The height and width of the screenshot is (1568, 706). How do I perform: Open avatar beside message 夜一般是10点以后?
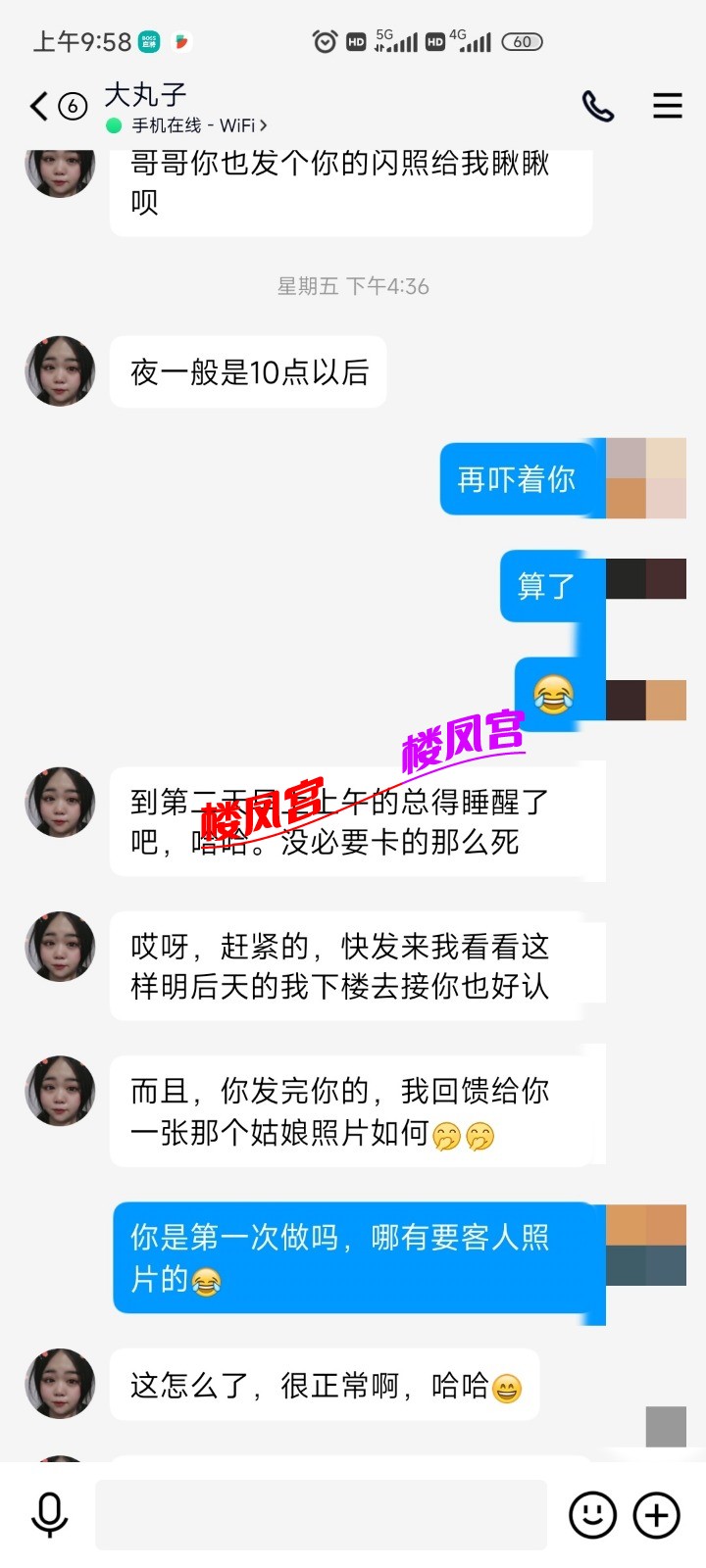[60, 371]
